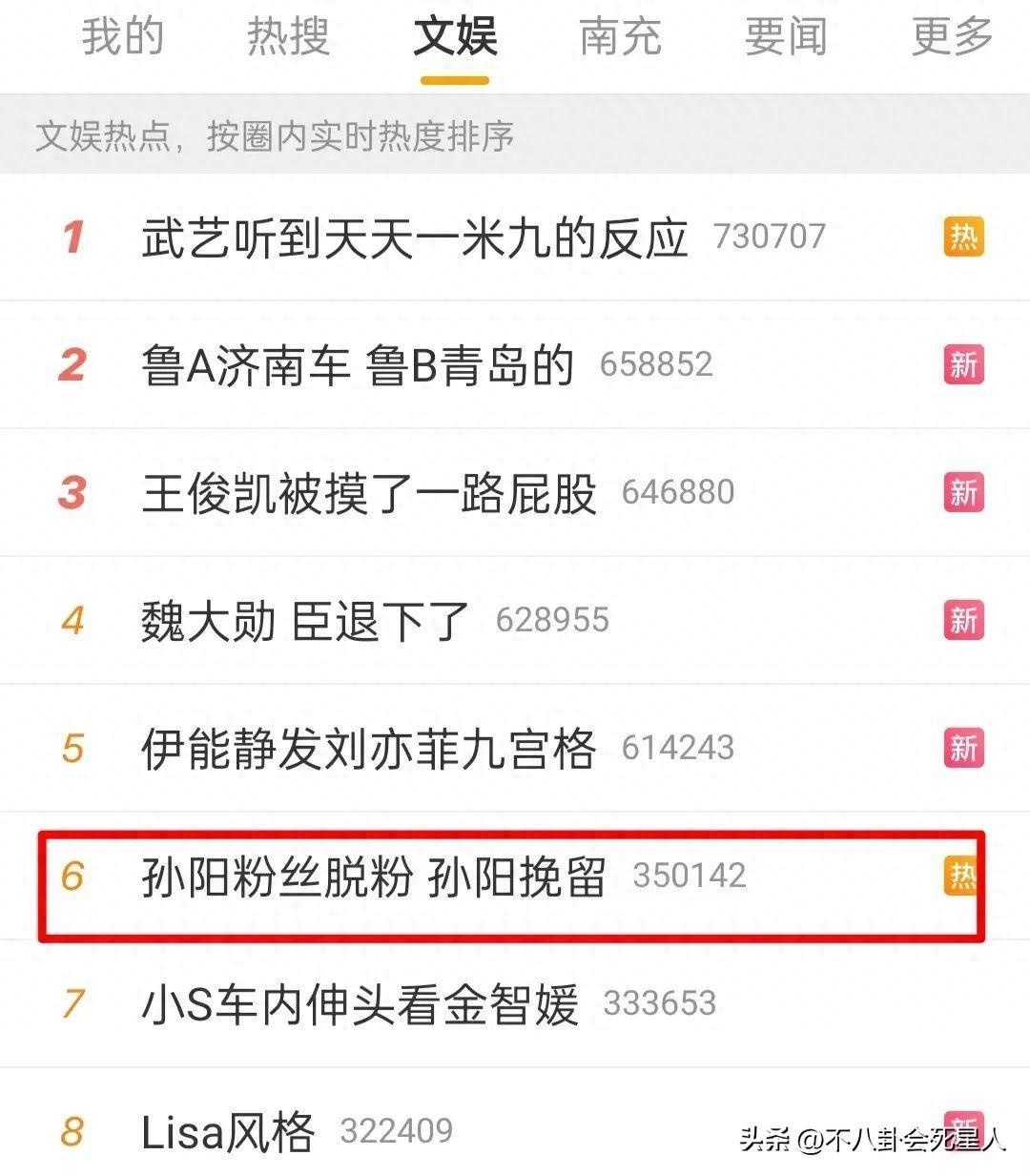Open topic 小S车内伸头看金智媛

(360, 1004)
